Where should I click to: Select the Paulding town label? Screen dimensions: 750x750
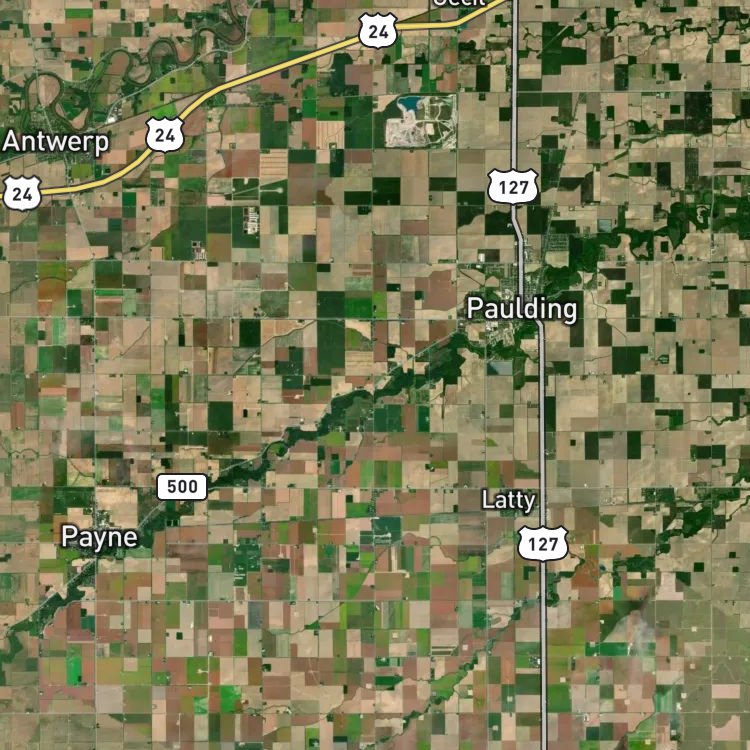coord(522,309)
